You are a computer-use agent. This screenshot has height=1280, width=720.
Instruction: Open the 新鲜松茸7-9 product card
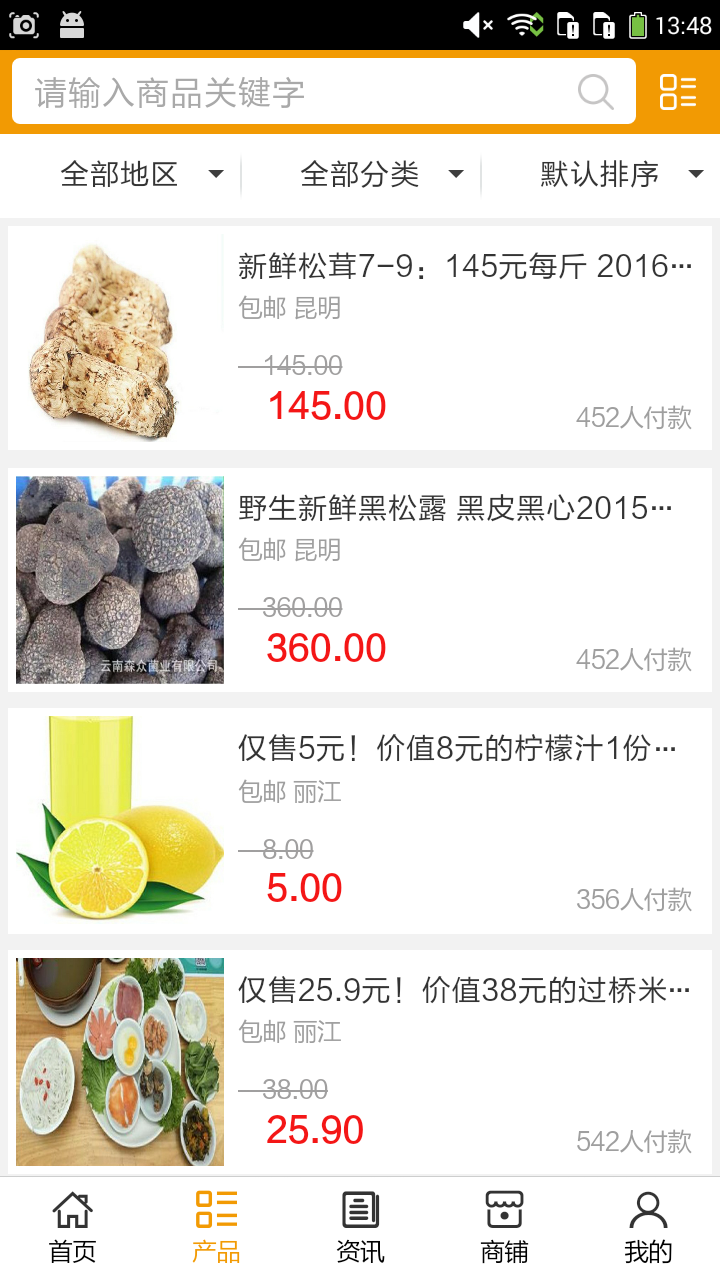360,338
